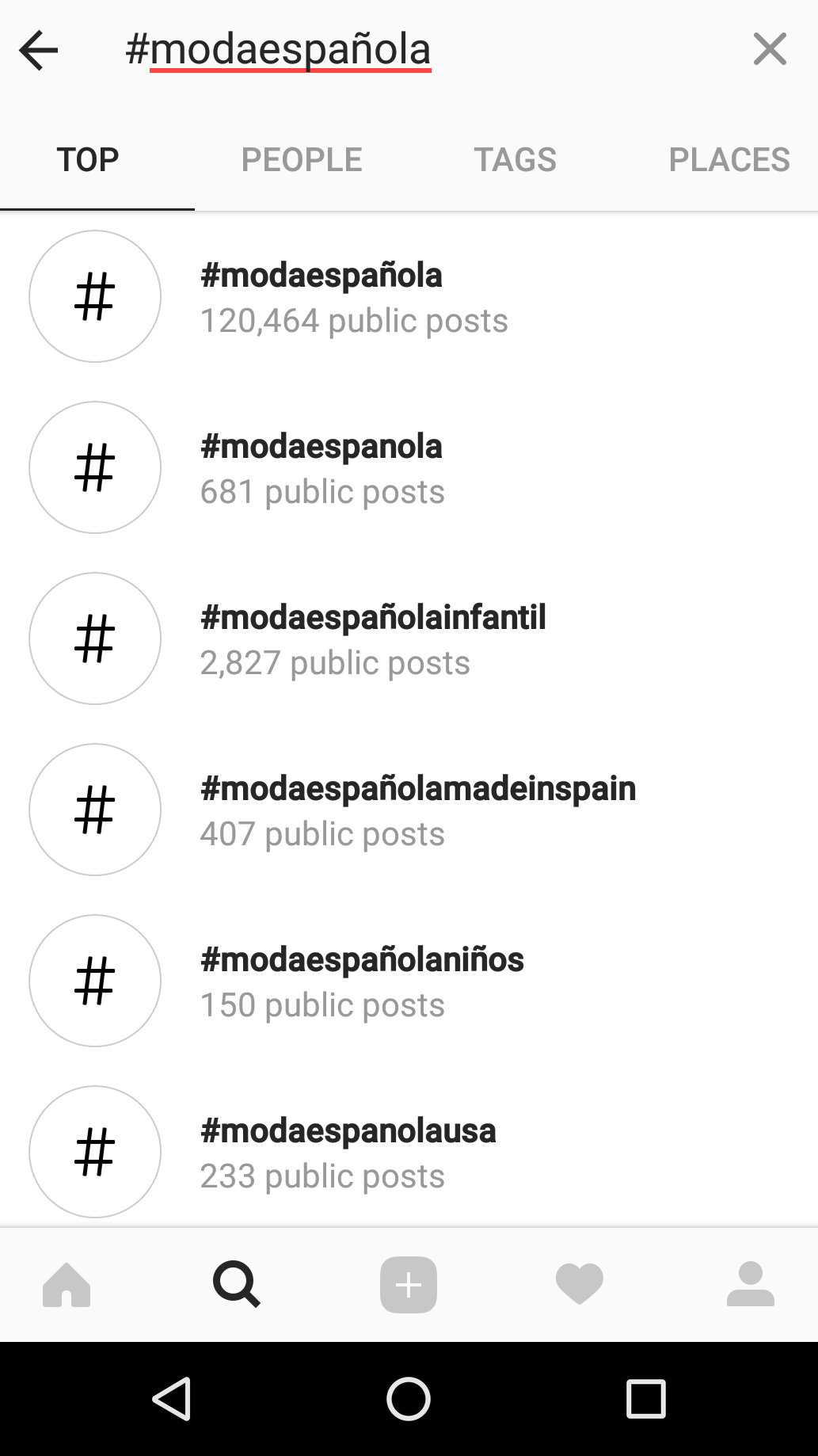
Task: Switch to the TAGS tab
Action: tap(516, 159)
